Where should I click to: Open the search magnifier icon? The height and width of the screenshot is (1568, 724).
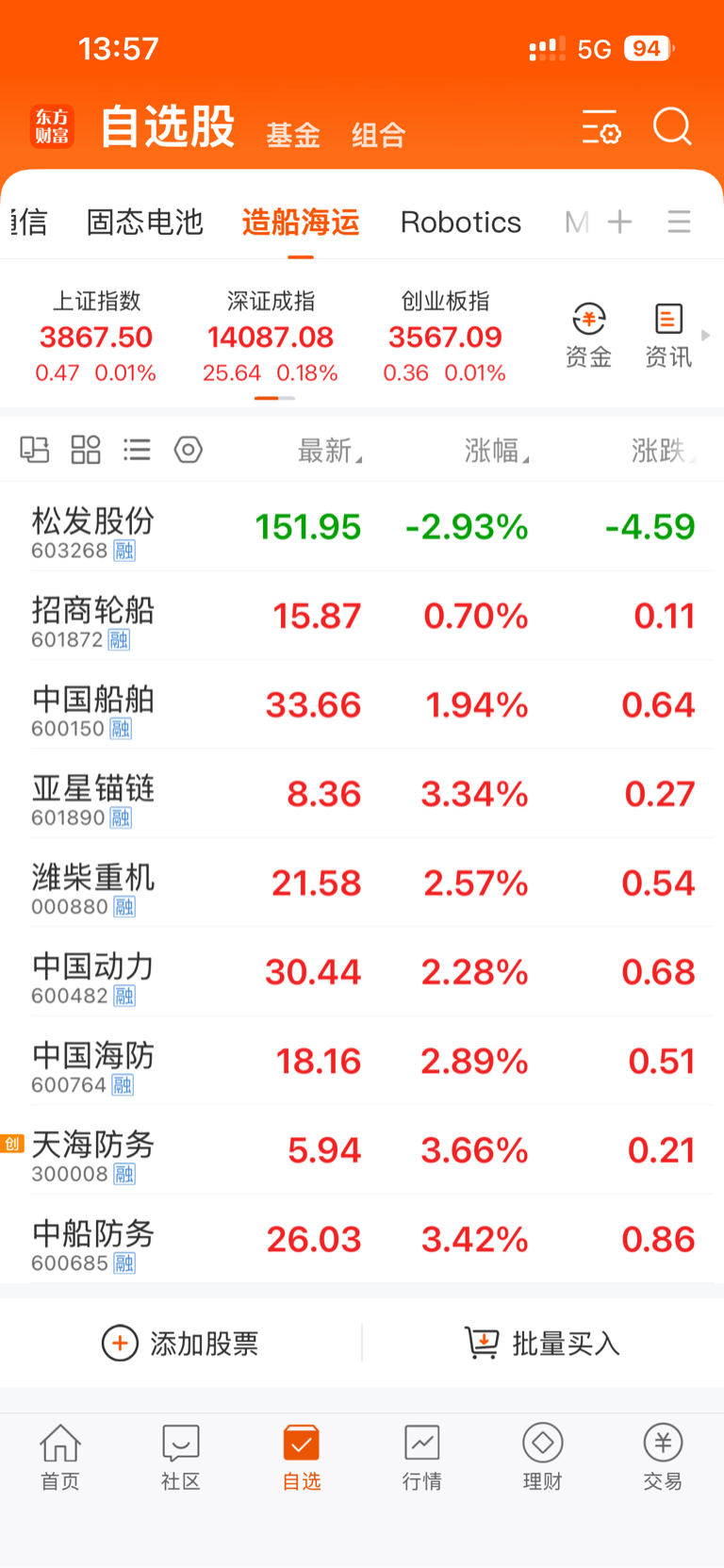pyautogui.click(x=672, y=126)
